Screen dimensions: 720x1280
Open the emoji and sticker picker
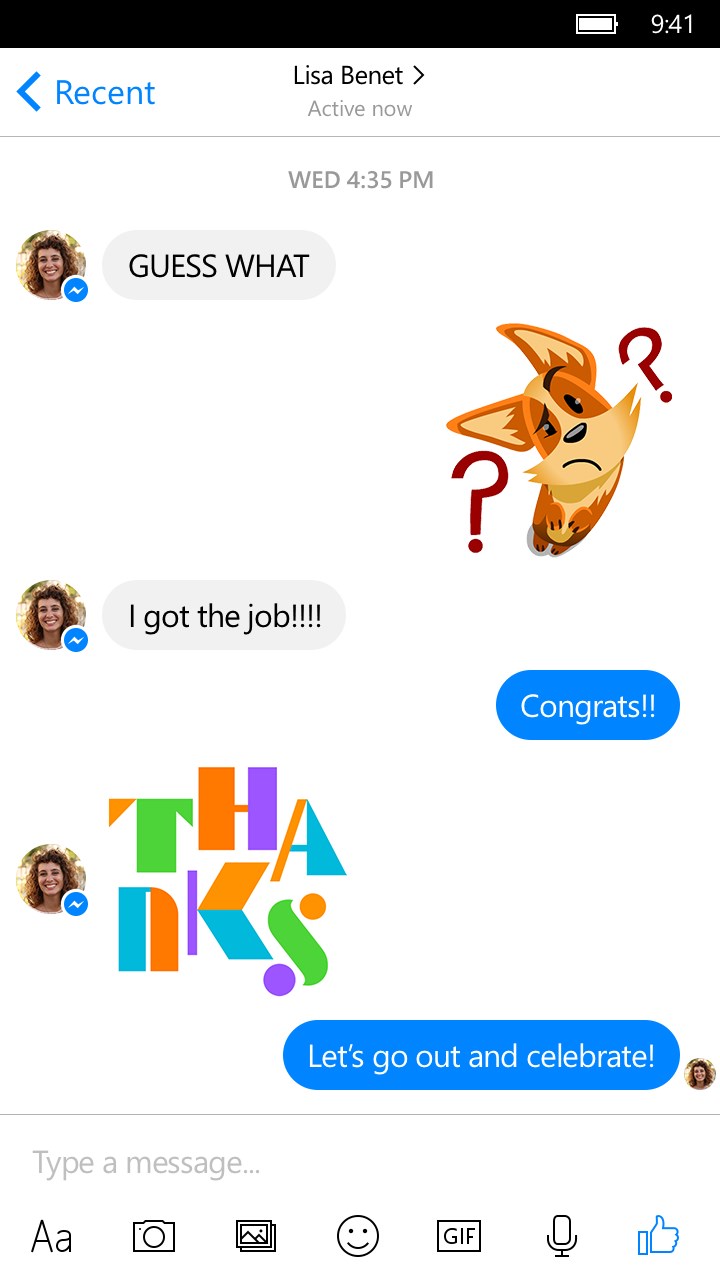pos(358,1236)
